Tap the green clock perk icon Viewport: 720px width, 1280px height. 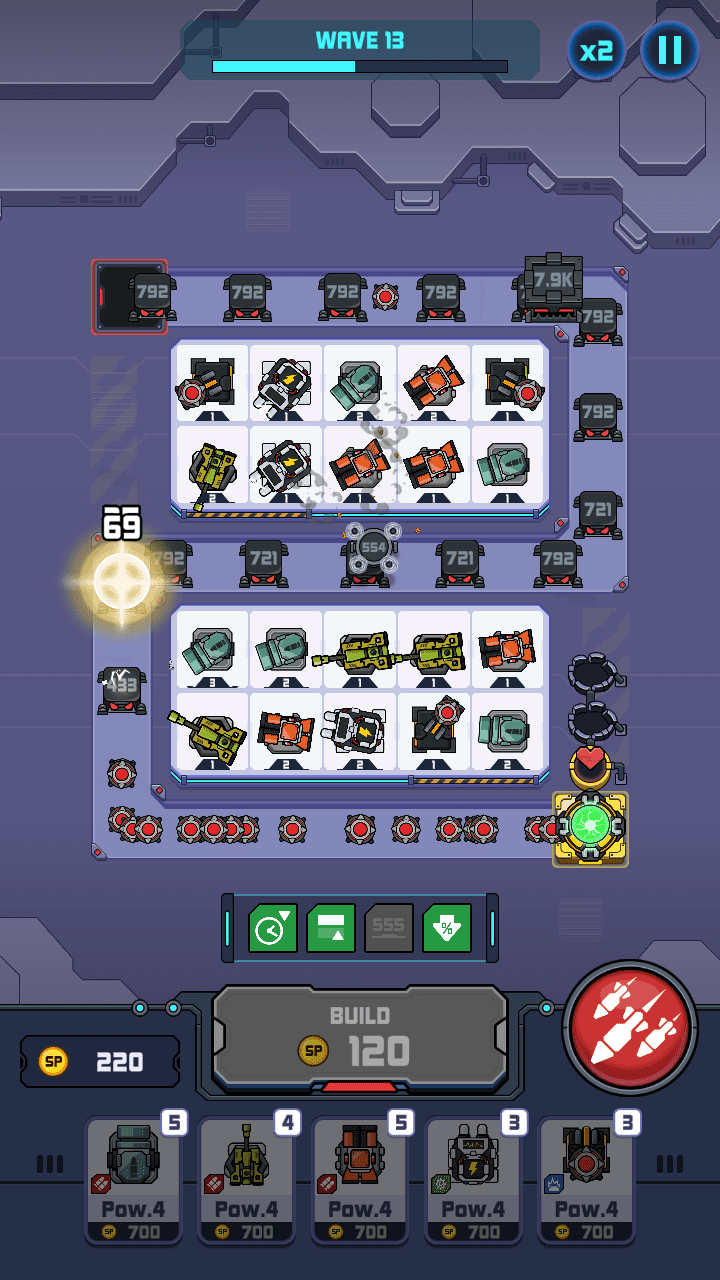[273, 928]
